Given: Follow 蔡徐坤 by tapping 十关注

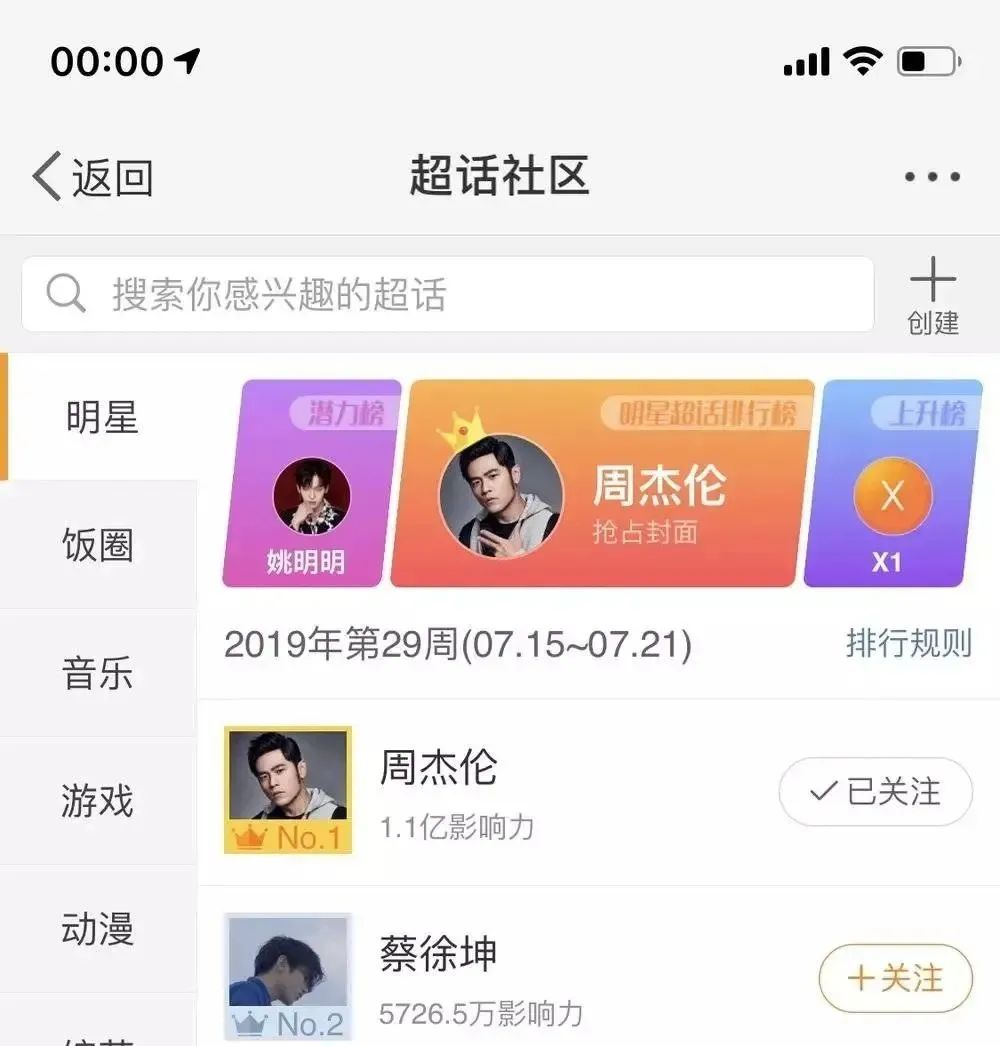Looking at the screenshot, I should point(894,979).
